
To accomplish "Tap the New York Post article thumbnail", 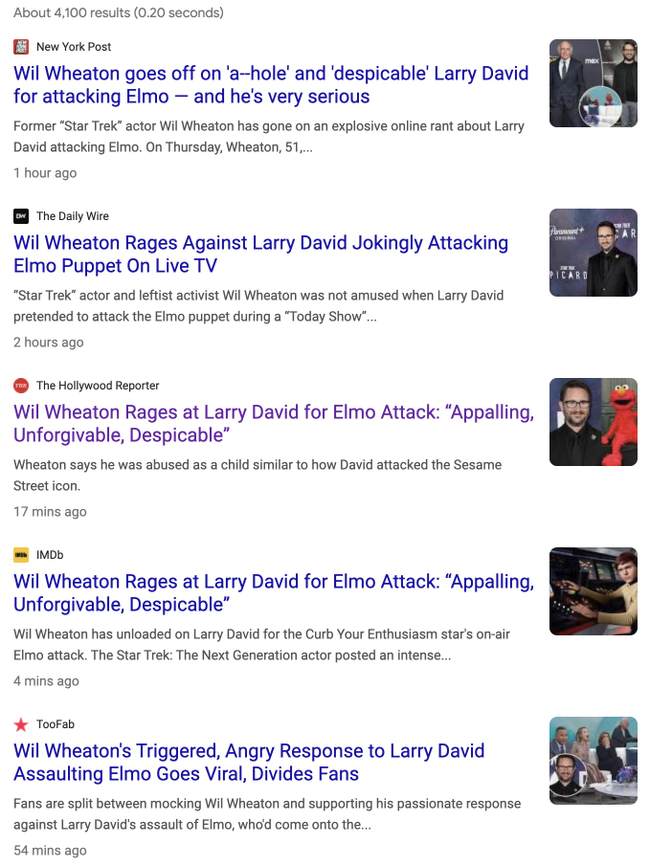I will tap(593, 83).
